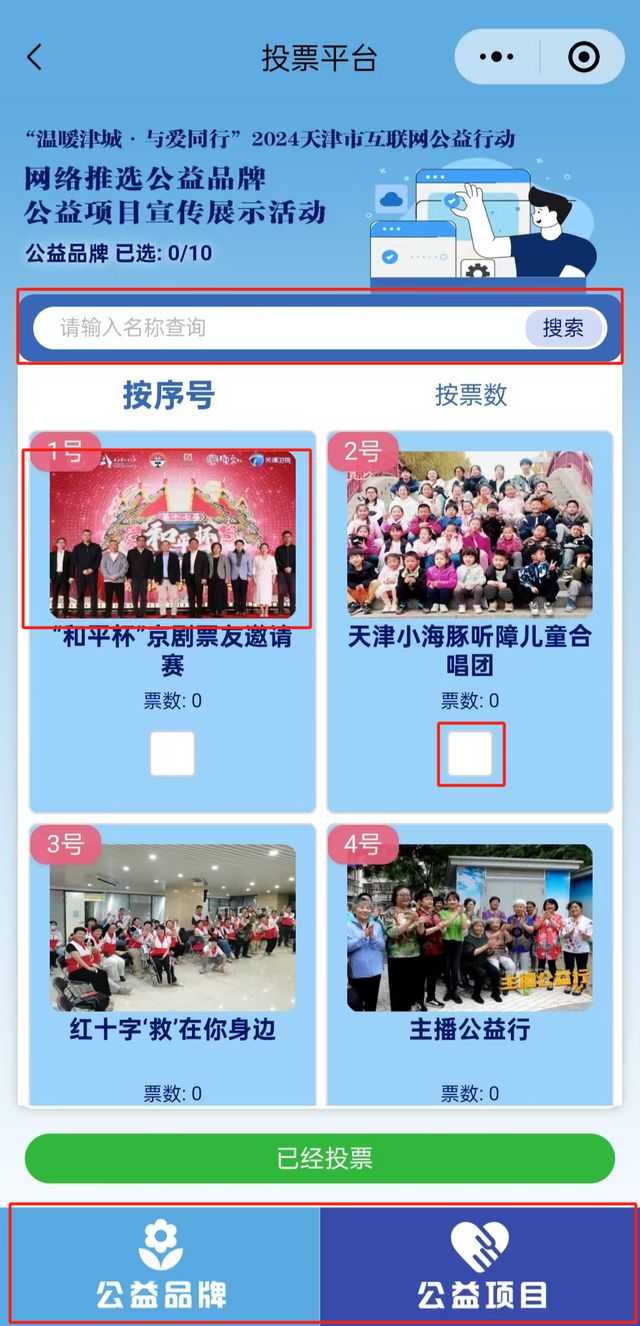Switch to the 按序号 sorting tab
The height and width of the screenshot is (1326, 640).
tap(168, 395)
